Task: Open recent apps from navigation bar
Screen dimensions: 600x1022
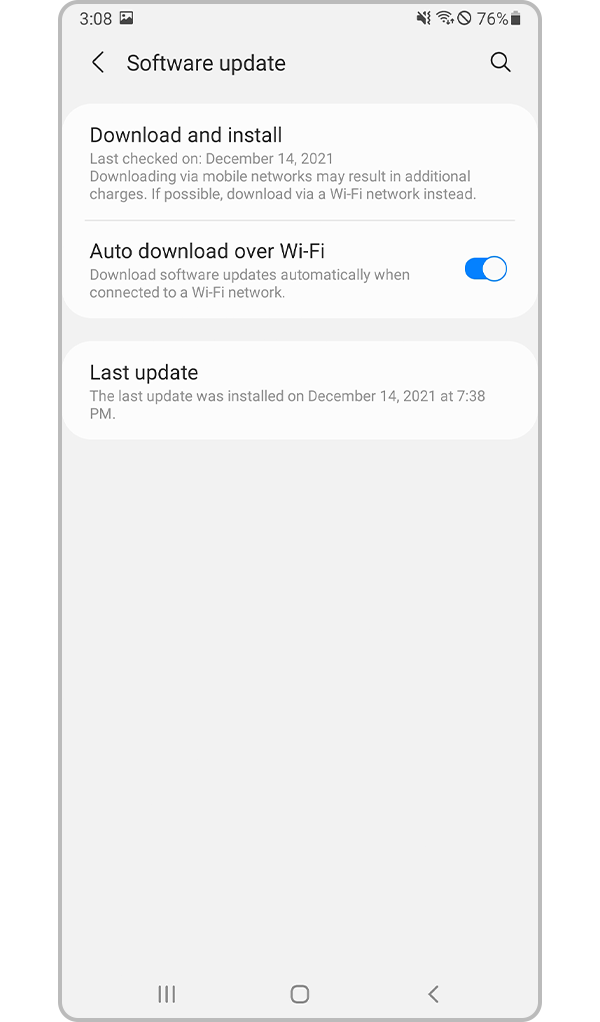Action: (167, 994)
